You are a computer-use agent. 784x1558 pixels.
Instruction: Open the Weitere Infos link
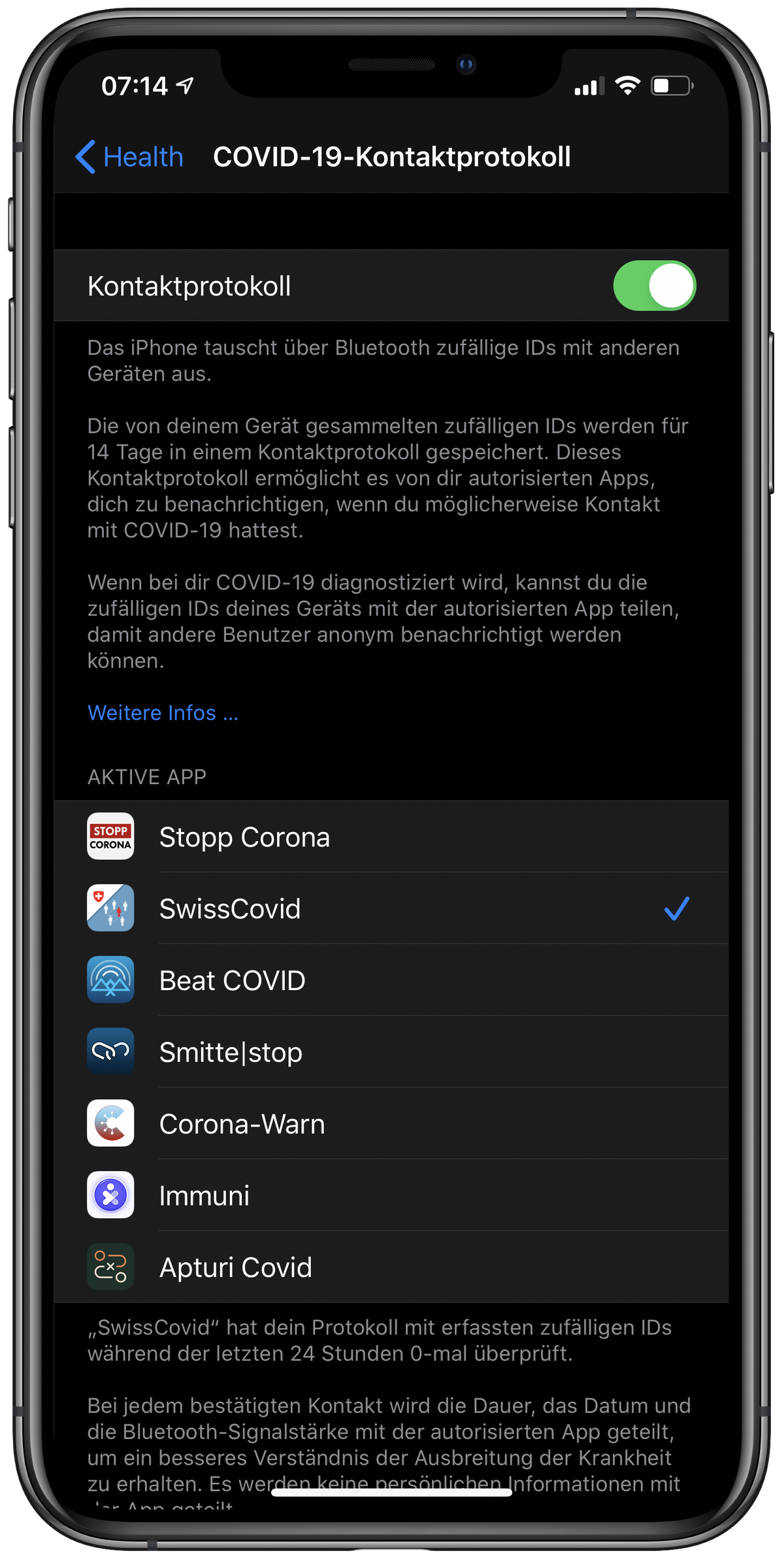[163, 712]
